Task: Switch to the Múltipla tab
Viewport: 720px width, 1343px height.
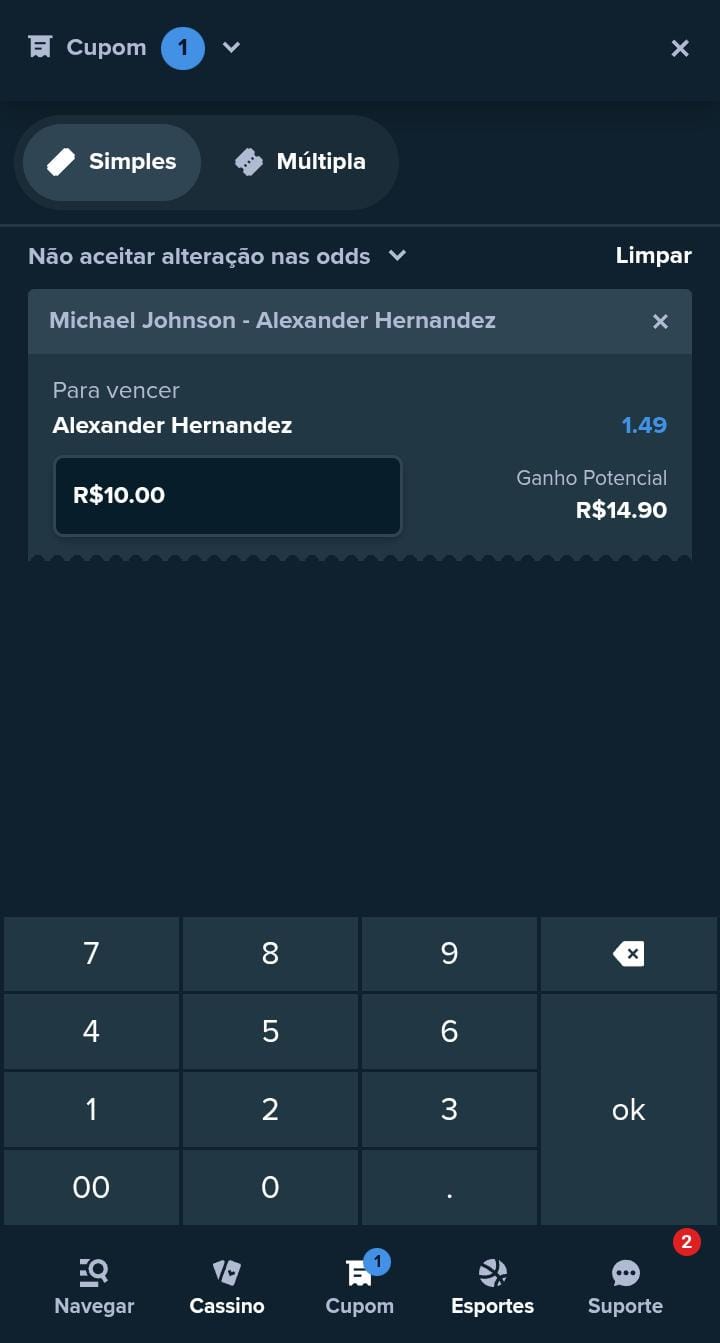Action: click(x=299, y=161)
